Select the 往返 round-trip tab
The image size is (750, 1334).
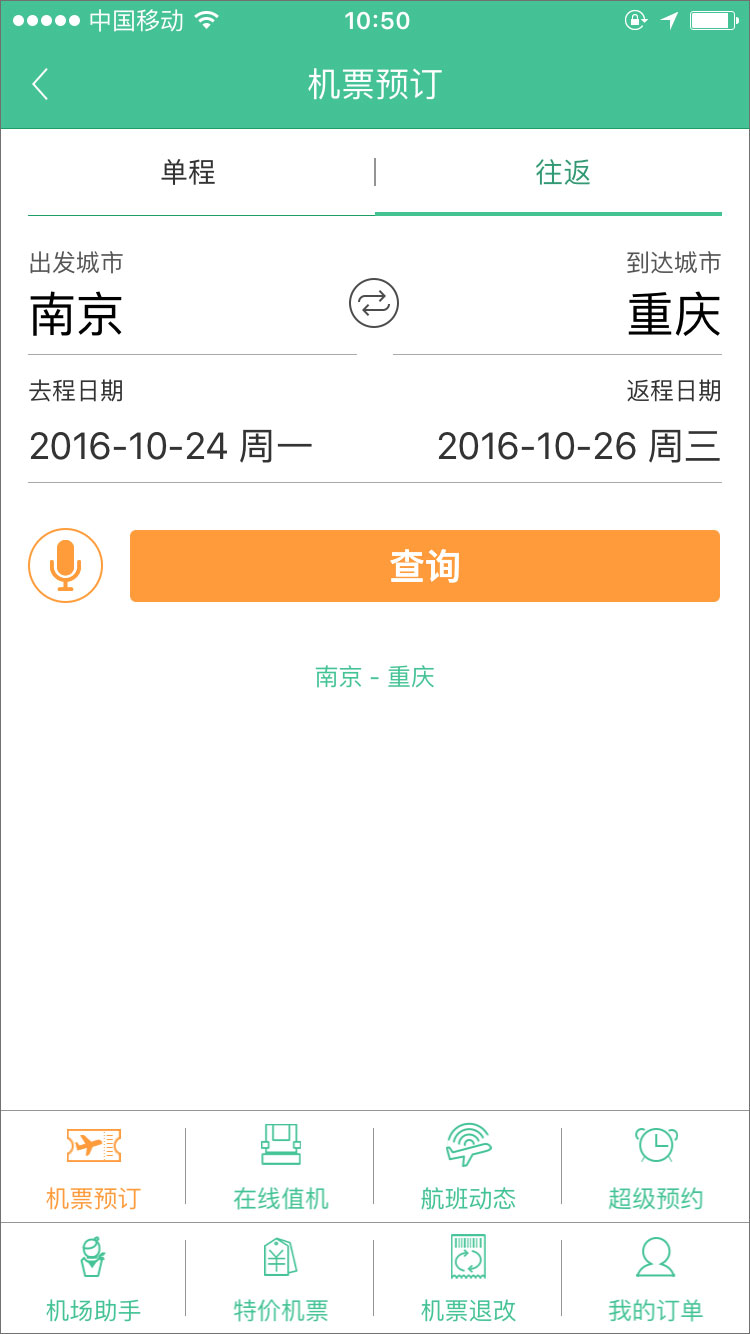pyautogui.click(x=563, y=173)
